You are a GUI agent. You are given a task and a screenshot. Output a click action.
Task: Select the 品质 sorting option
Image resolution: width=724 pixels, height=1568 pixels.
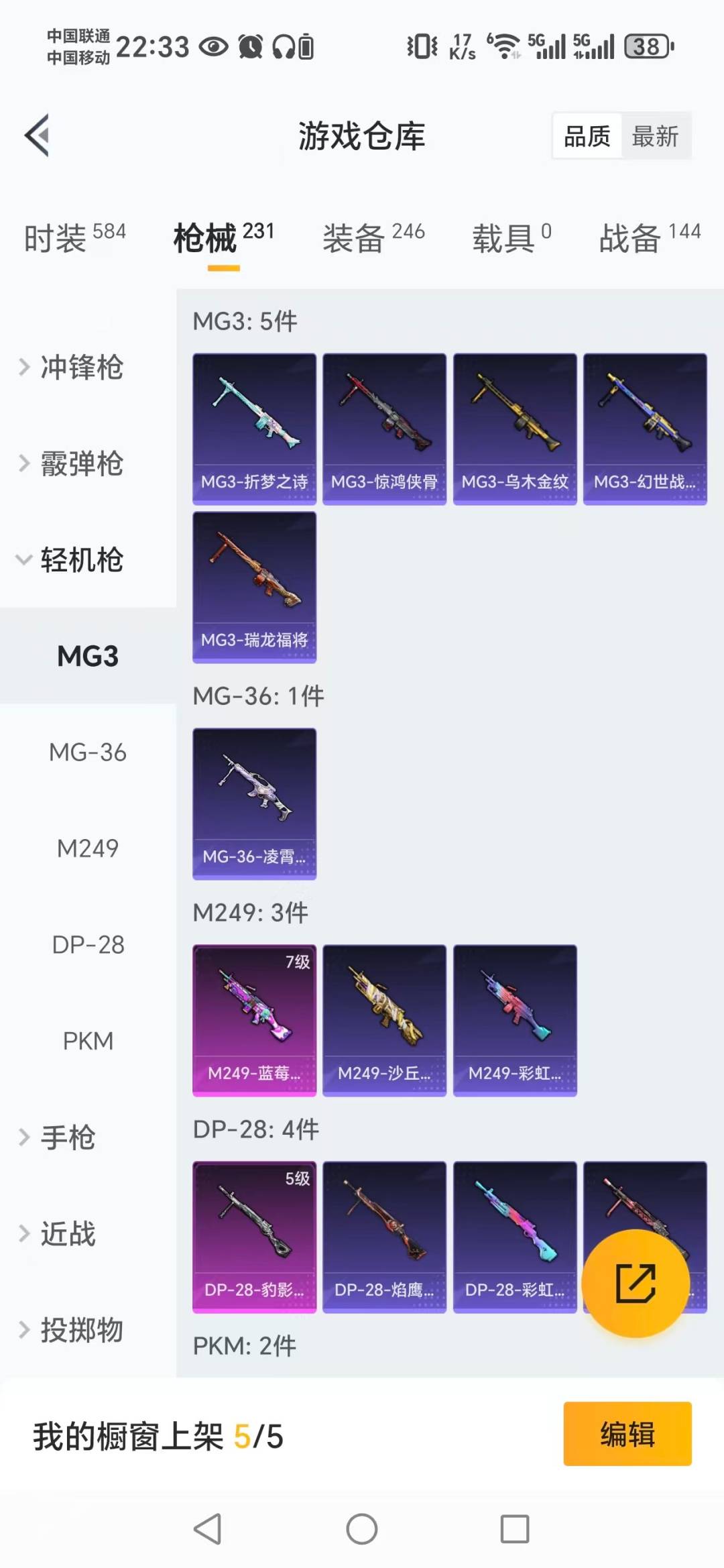[586, 135]
